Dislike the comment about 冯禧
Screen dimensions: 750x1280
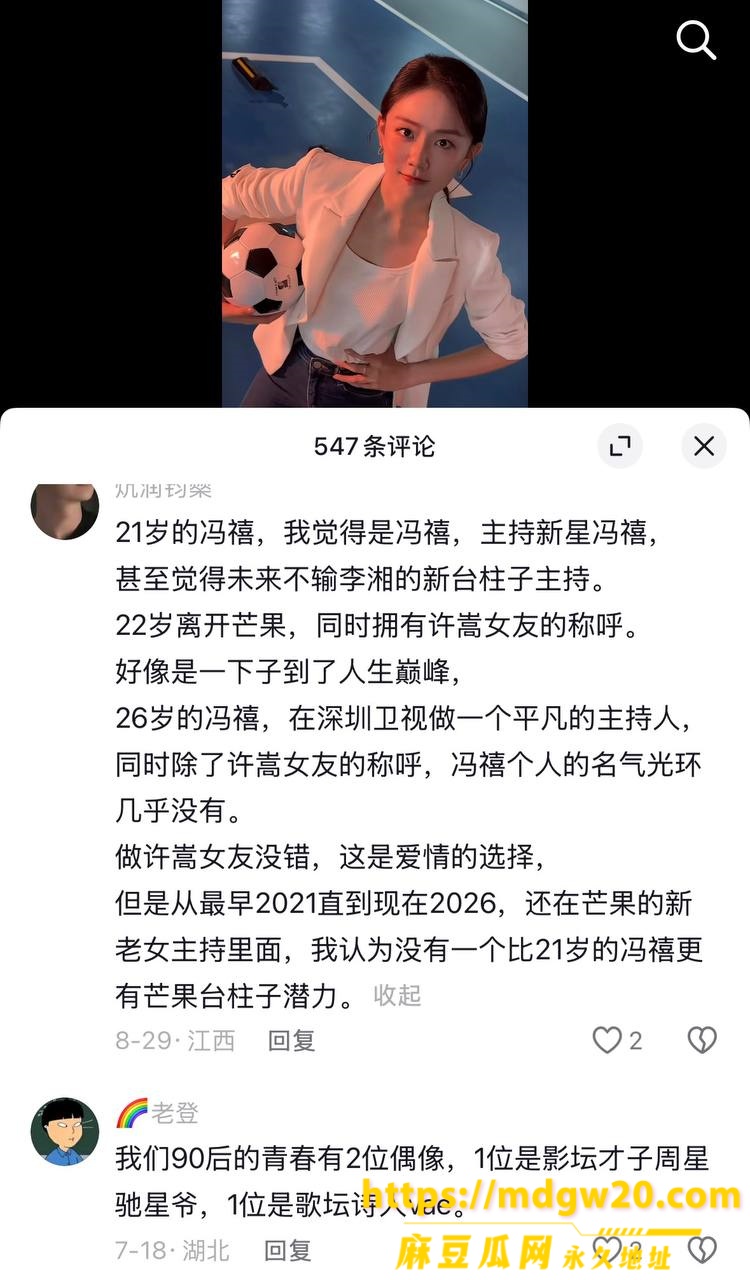[703, 1041]
